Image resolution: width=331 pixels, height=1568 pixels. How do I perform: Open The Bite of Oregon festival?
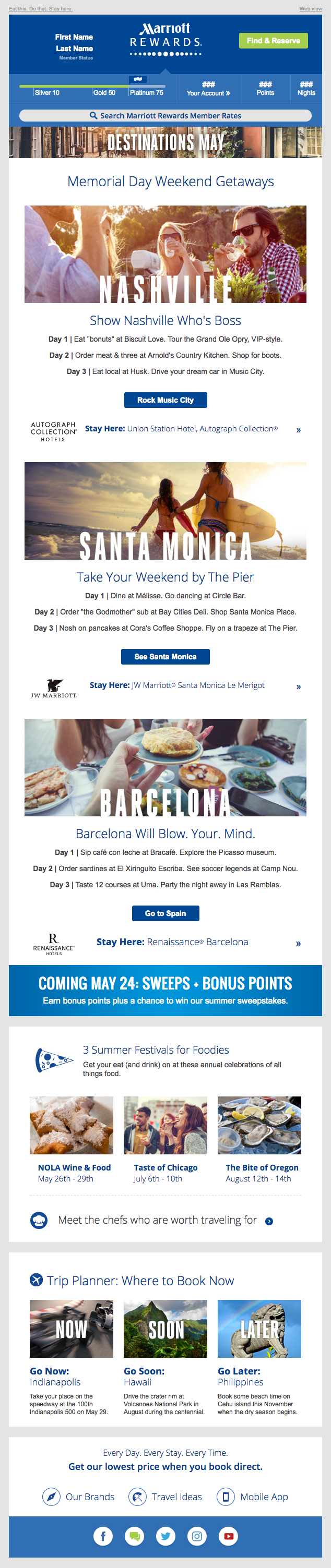click(262, 1167)
